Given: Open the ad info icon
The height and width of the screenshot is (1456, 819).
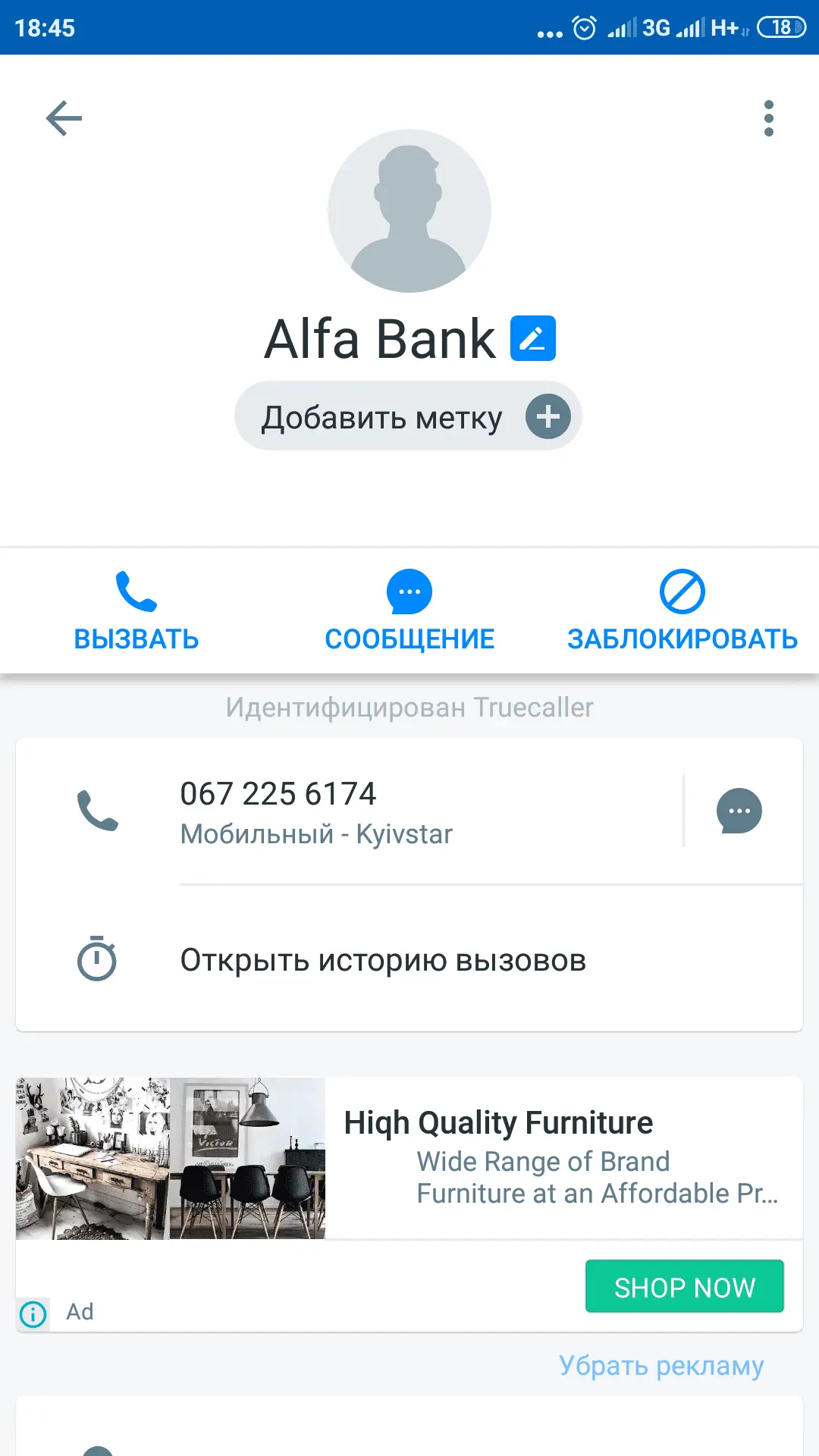Looking at the screenshot, I should [33, 1313].
